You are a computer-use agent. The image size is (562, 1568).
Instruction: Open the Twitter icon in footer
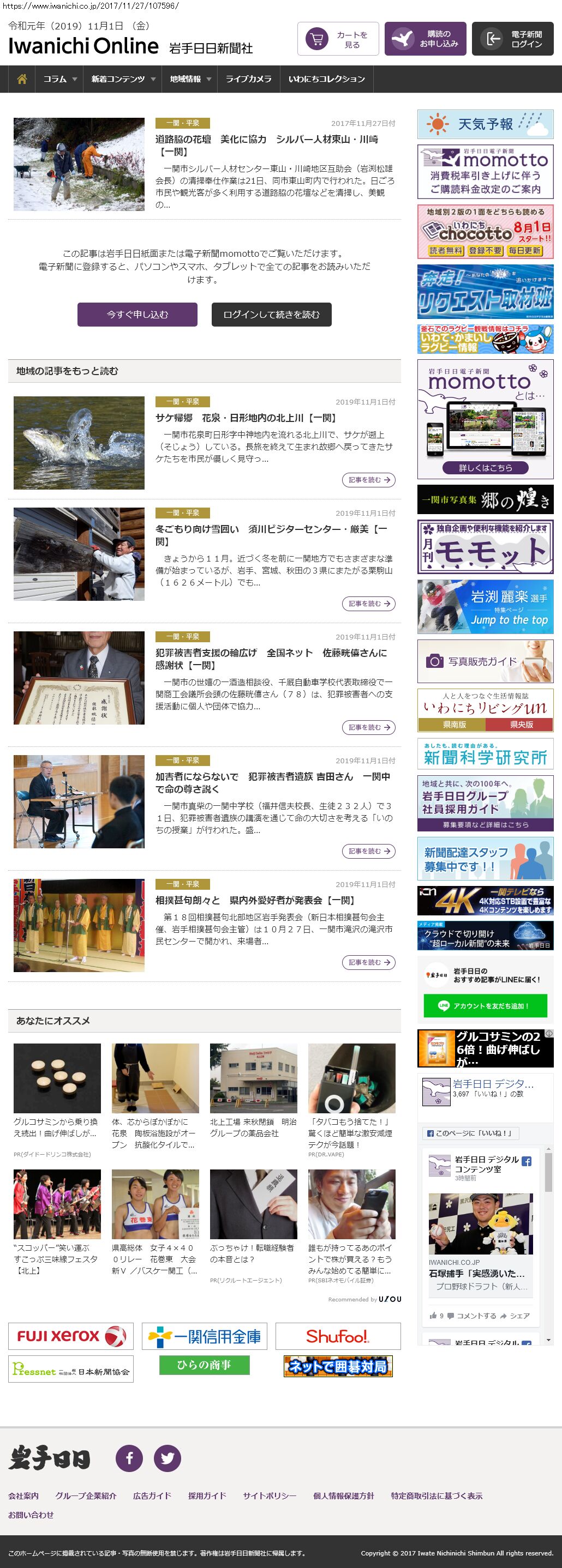pos(168,1458)
